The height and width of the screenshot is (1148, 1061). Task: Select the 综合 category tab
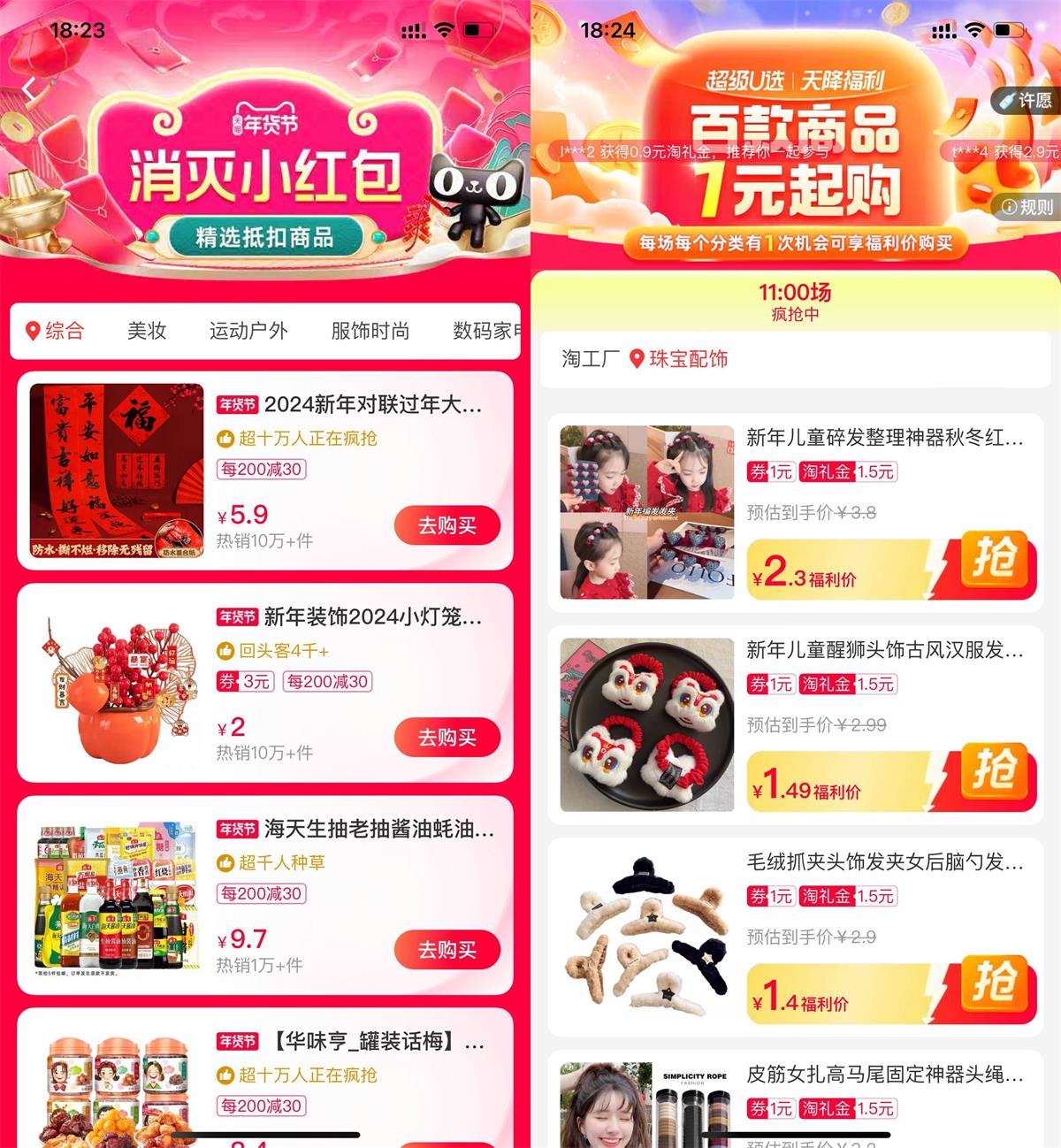[x=56, y=331]
